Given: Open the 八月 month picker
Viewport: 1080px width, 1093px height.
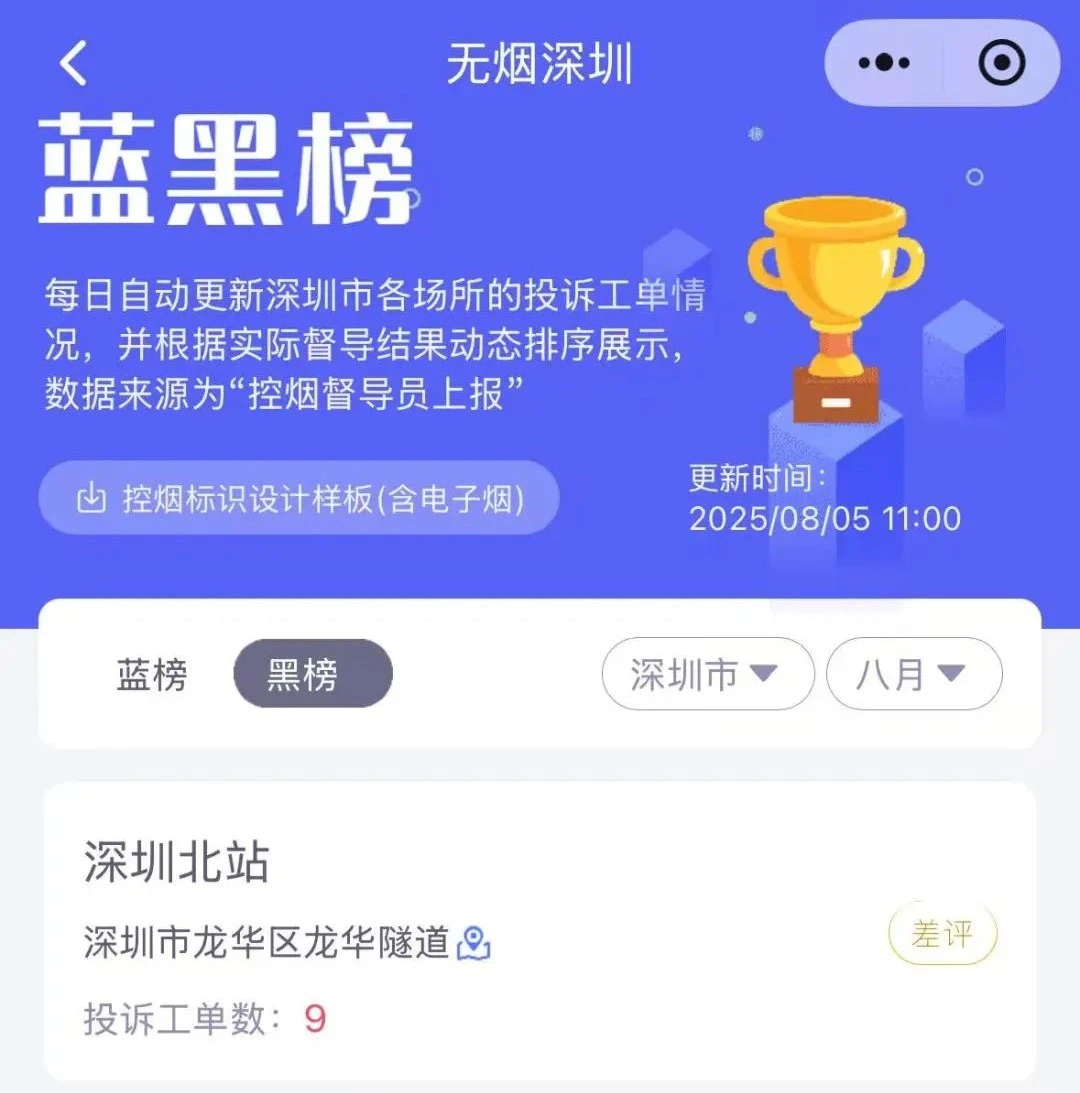Looking at the screenshot, I should pos(913,675).
